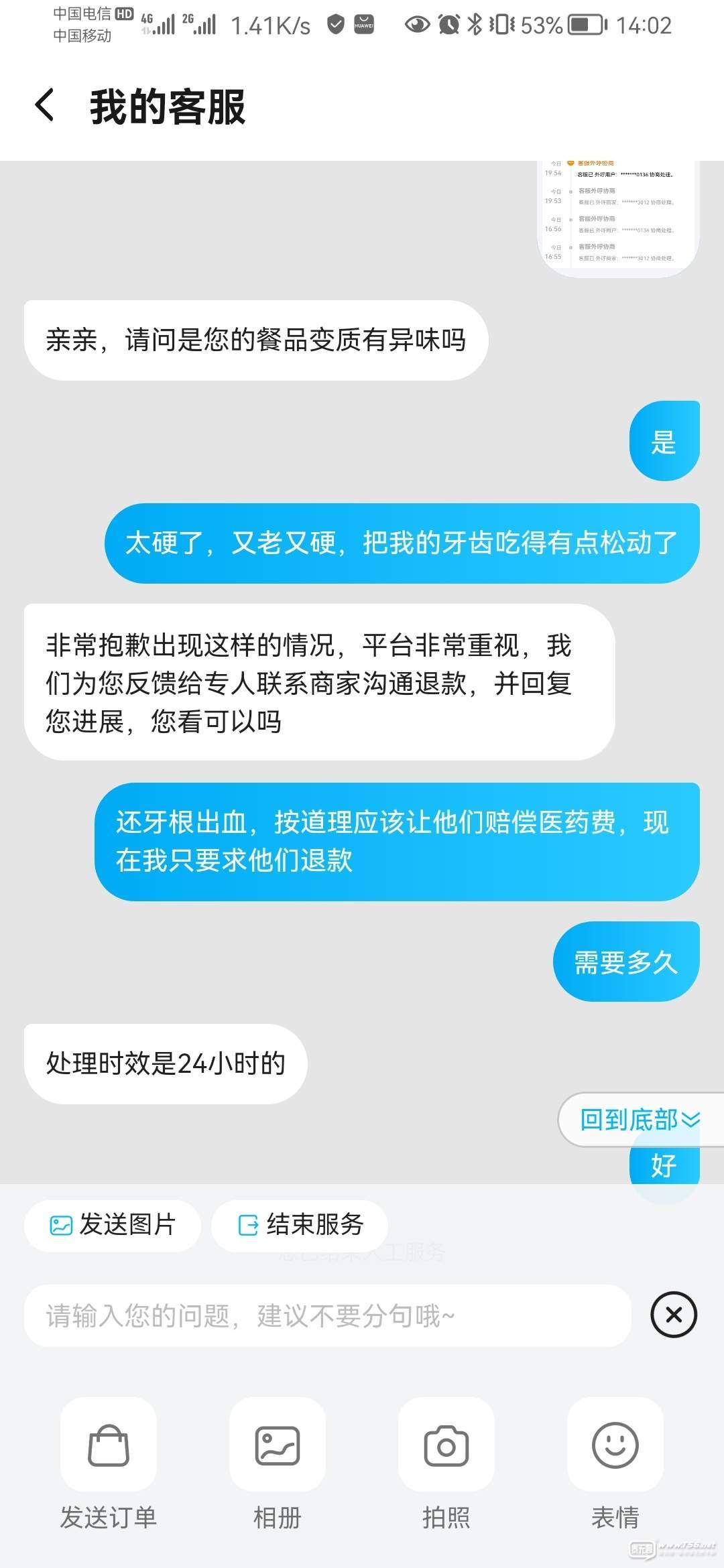724x1568 pixels.
Task: End the session with 结束服务
Action: [x=300, y=1225]
